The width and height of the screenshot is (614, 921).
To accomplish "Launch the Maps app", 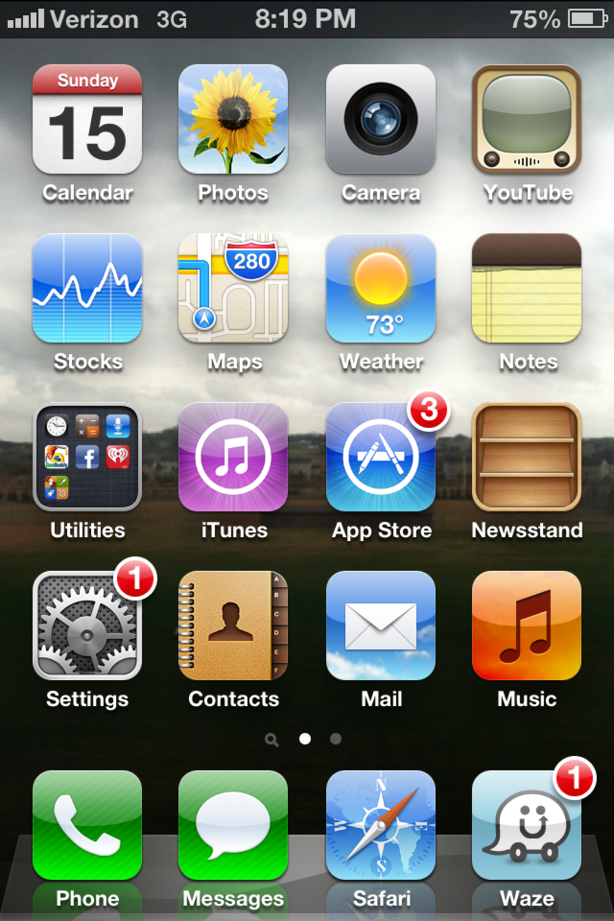I will 233,289.
